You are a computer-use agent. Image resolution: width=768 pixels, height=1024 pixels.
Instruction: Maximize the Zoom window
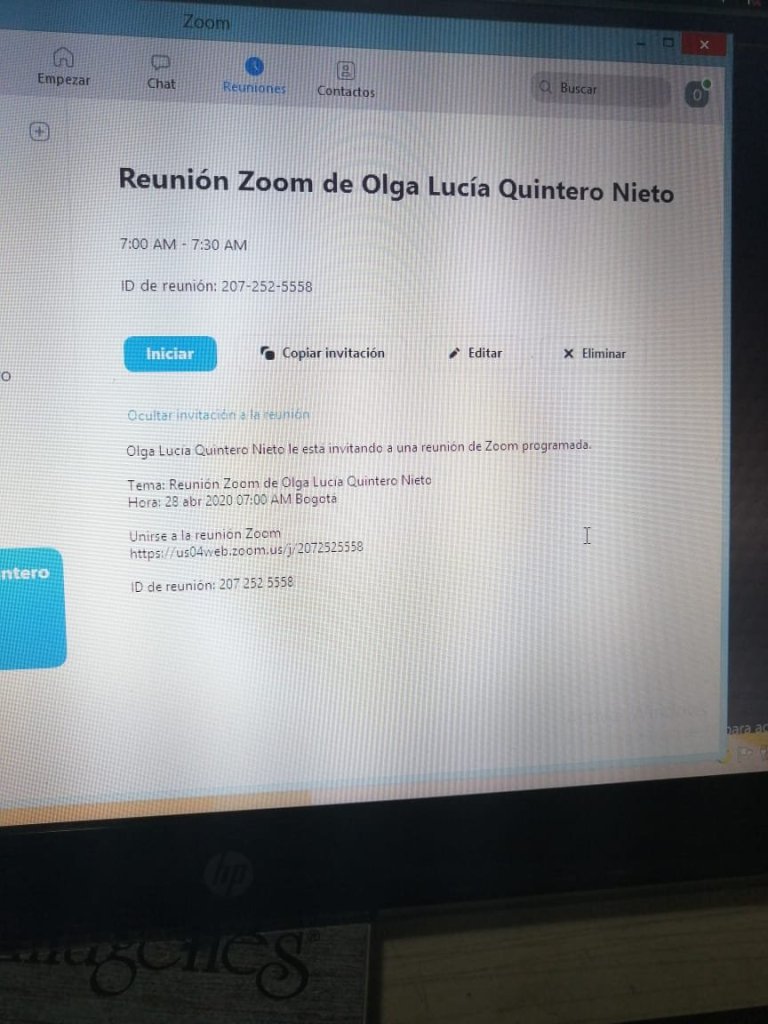tap(668, 42)
